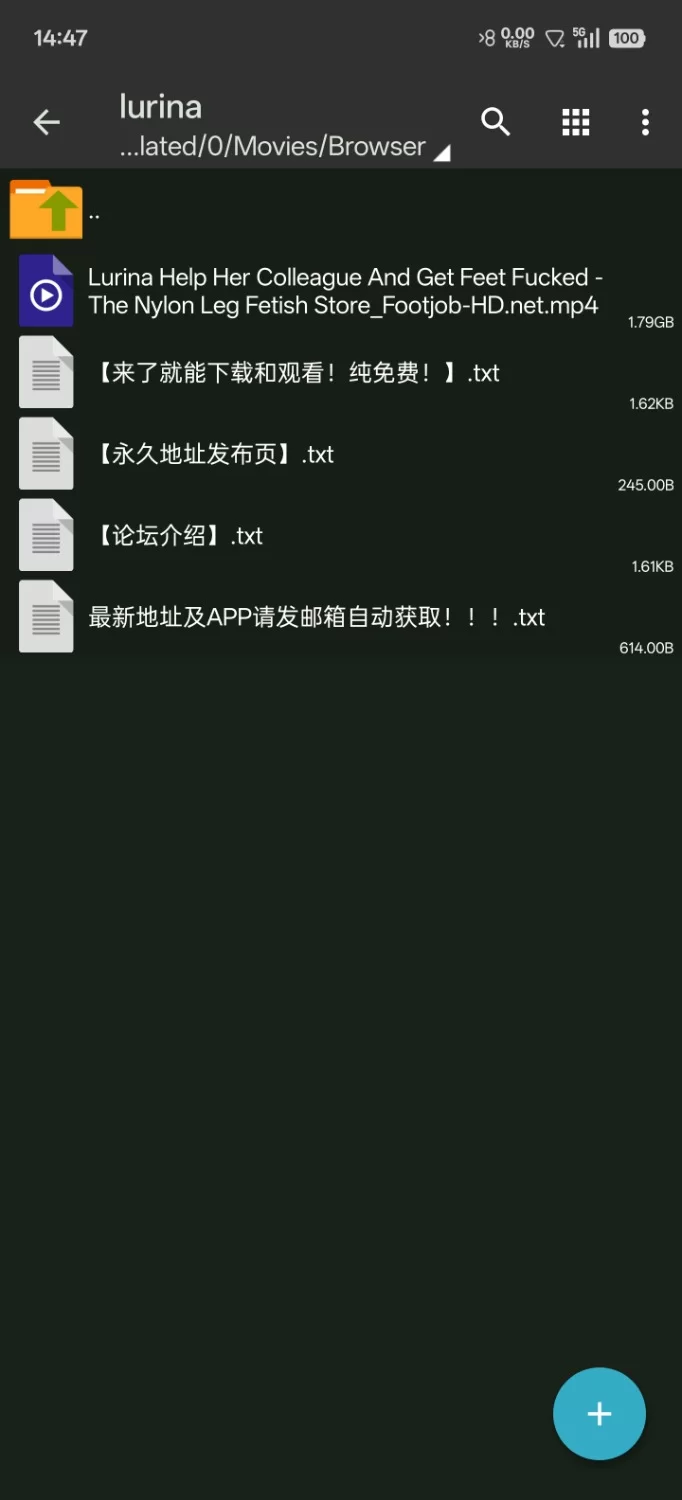Open the search icon in the toolbar

495,122
